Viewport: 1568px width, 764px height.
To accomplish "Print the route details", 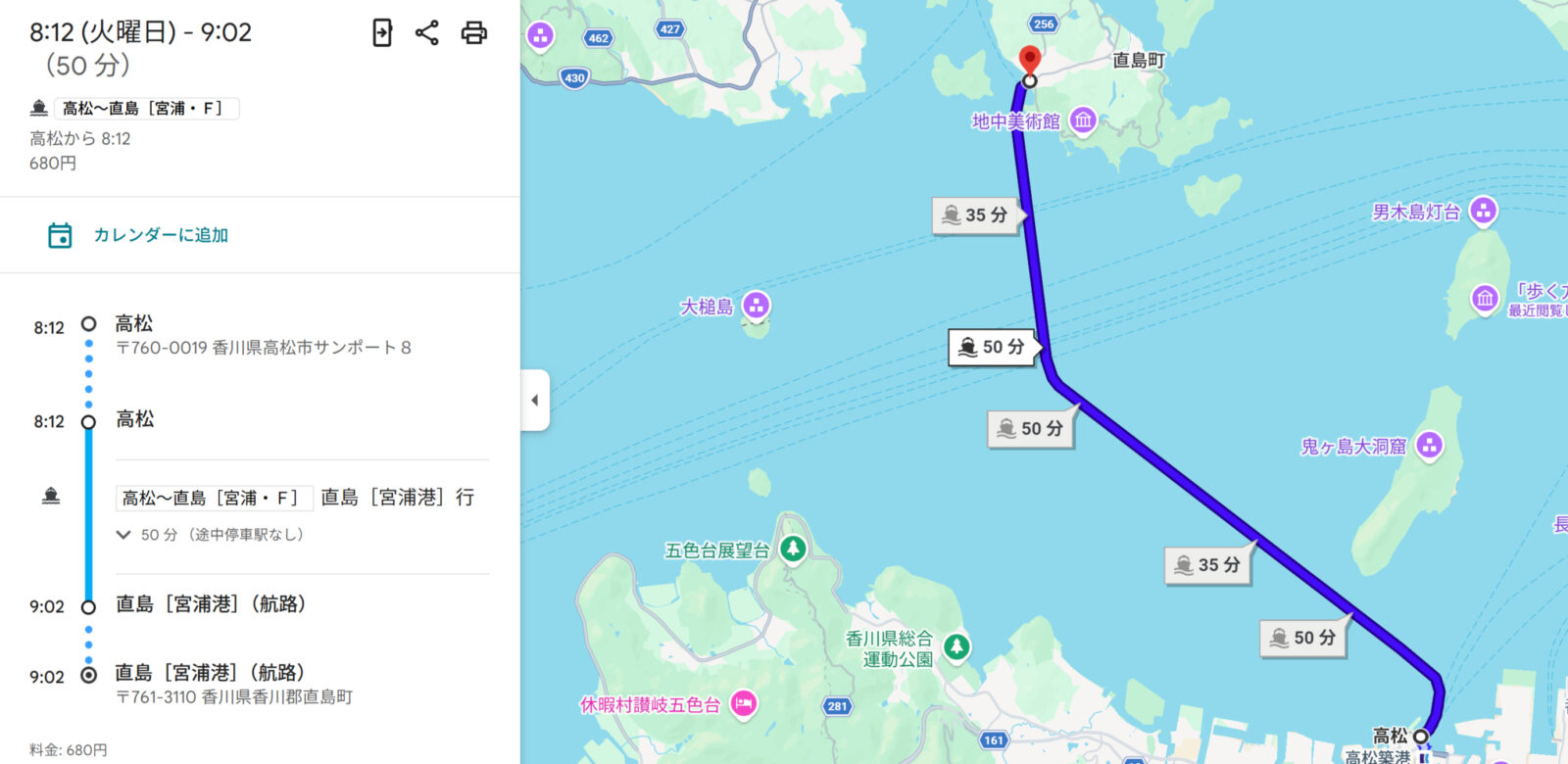I will coord(473,32).
